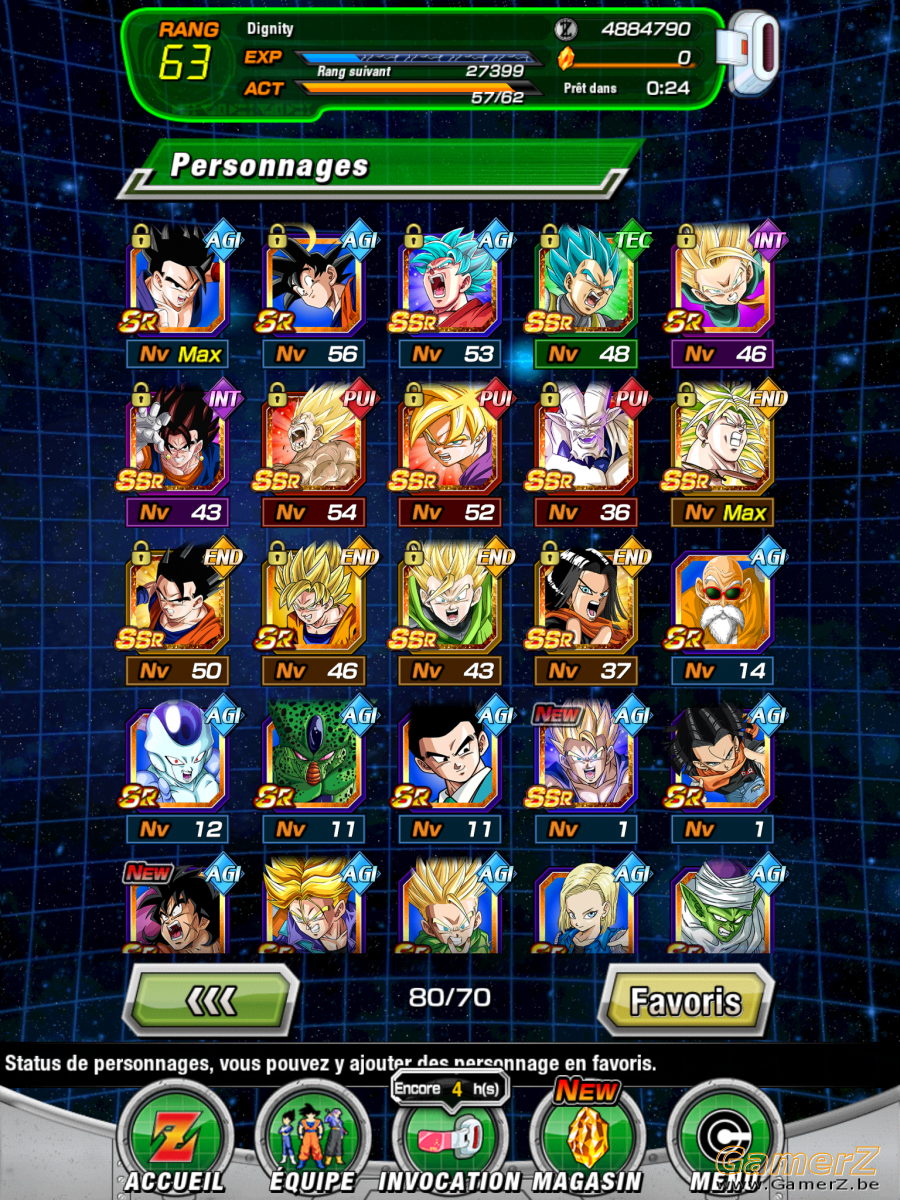Open the first-row INT character at level 46

point(723,285)
